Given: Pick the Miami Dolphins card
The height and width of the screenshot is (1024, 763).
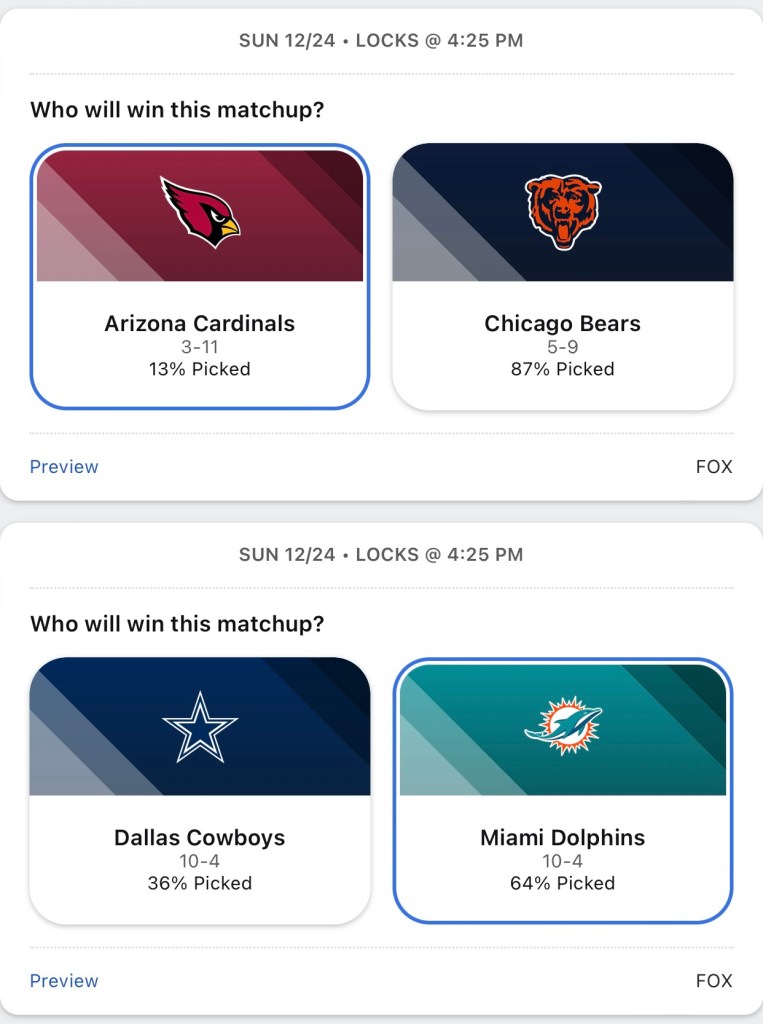Looking at the screenshot, I should 562,791.
